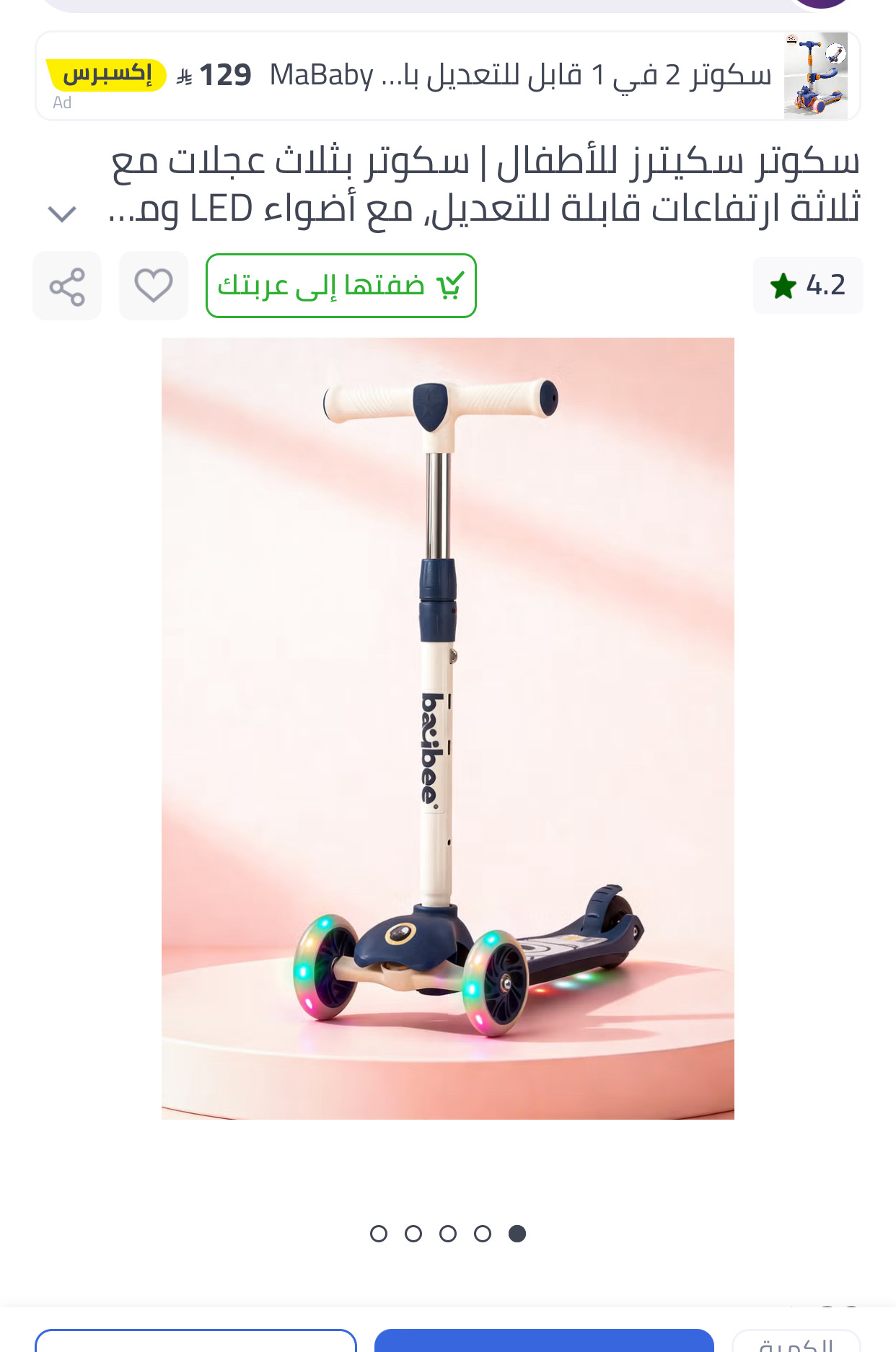Select the fourth carousel dot
This screenshot has width=896, height=1352.
click(x=483, y=1234)
